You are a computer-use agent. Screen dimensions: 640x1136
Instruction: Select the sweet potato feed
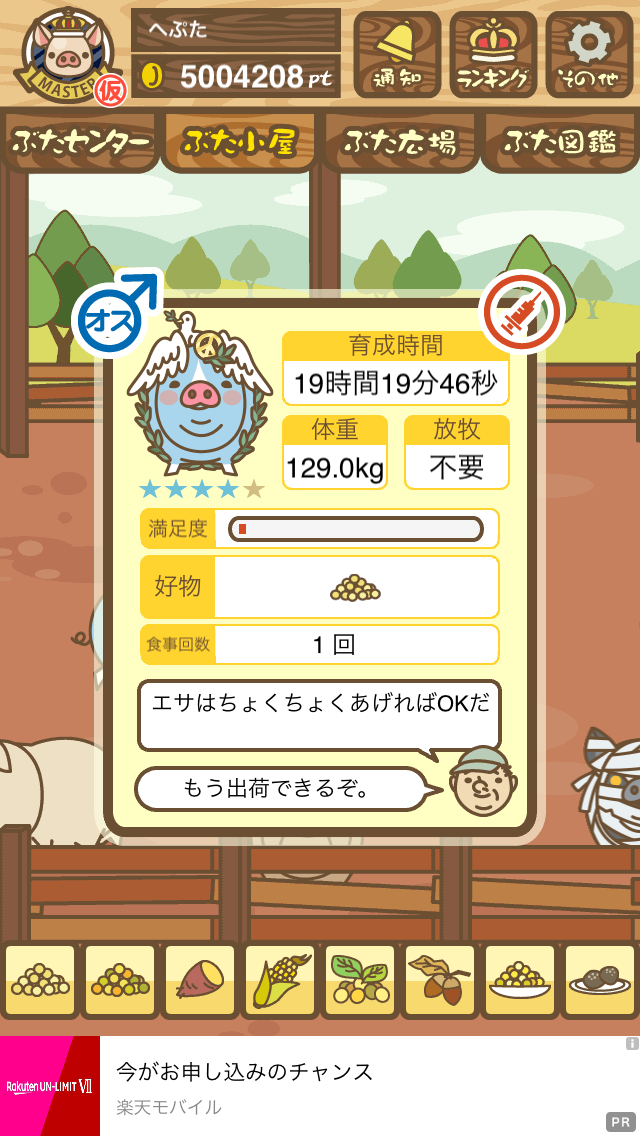click(200, 981)
